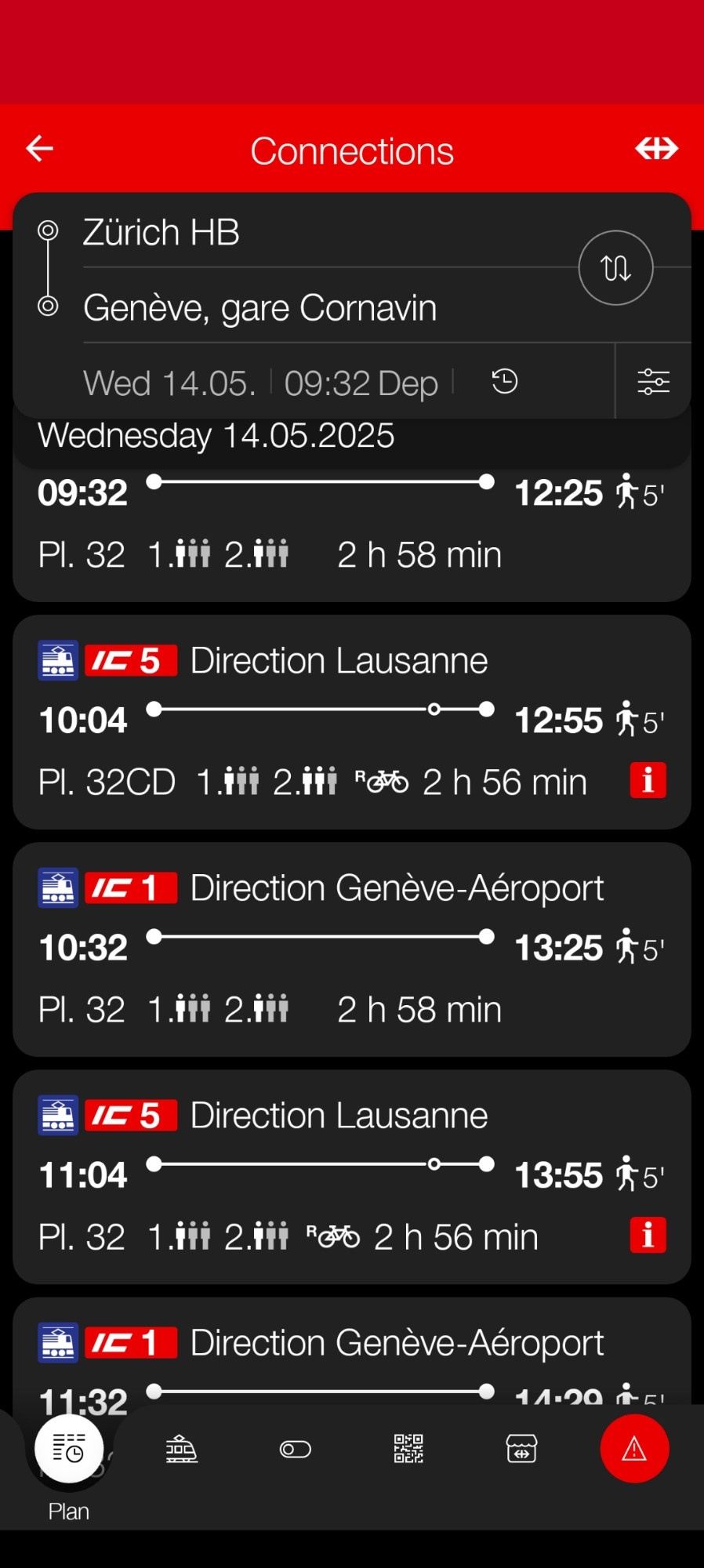Go back using the top-left arrow
The width and height of the screenshot is (704, 1568).
click(x=39, y=148)
